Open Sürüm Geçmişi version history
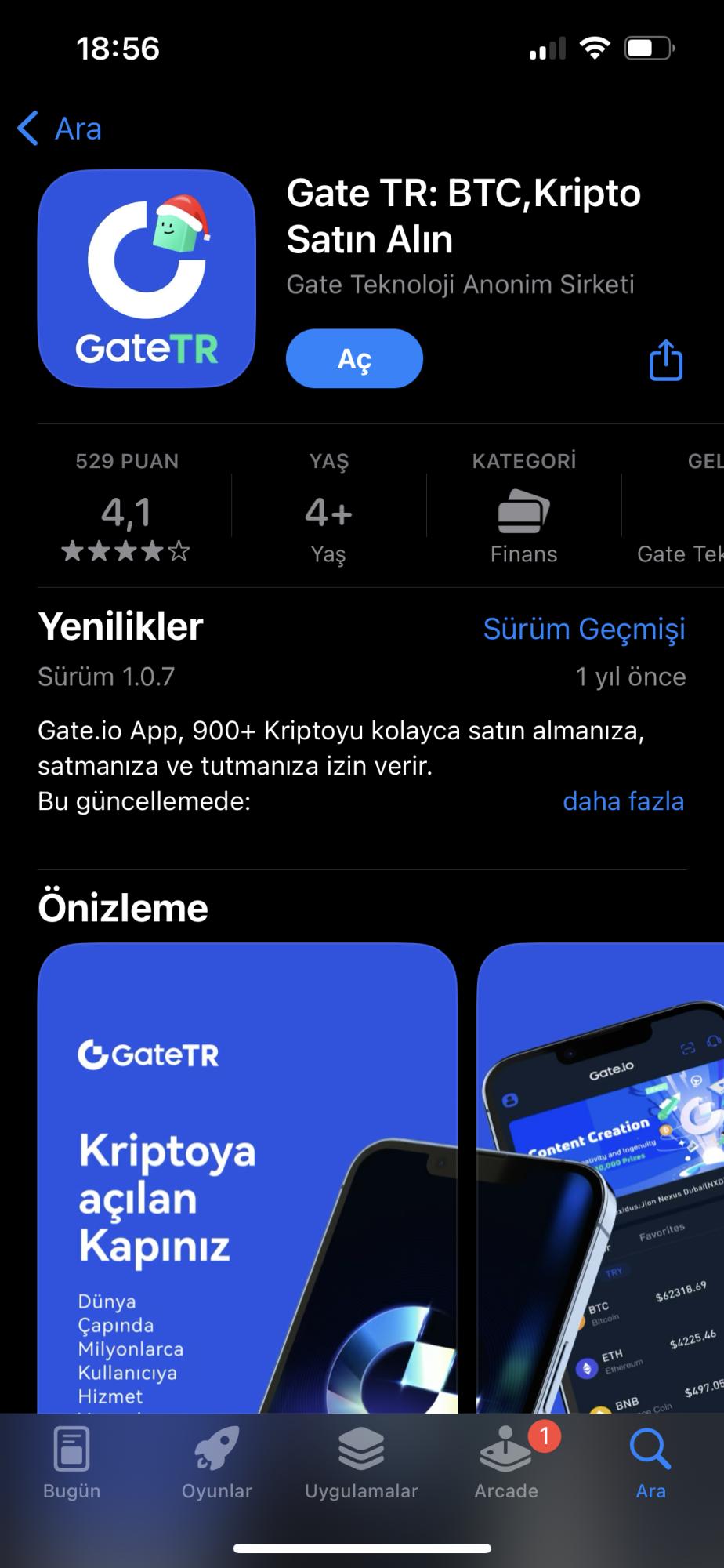724x1568 pixels. [584, 629]
